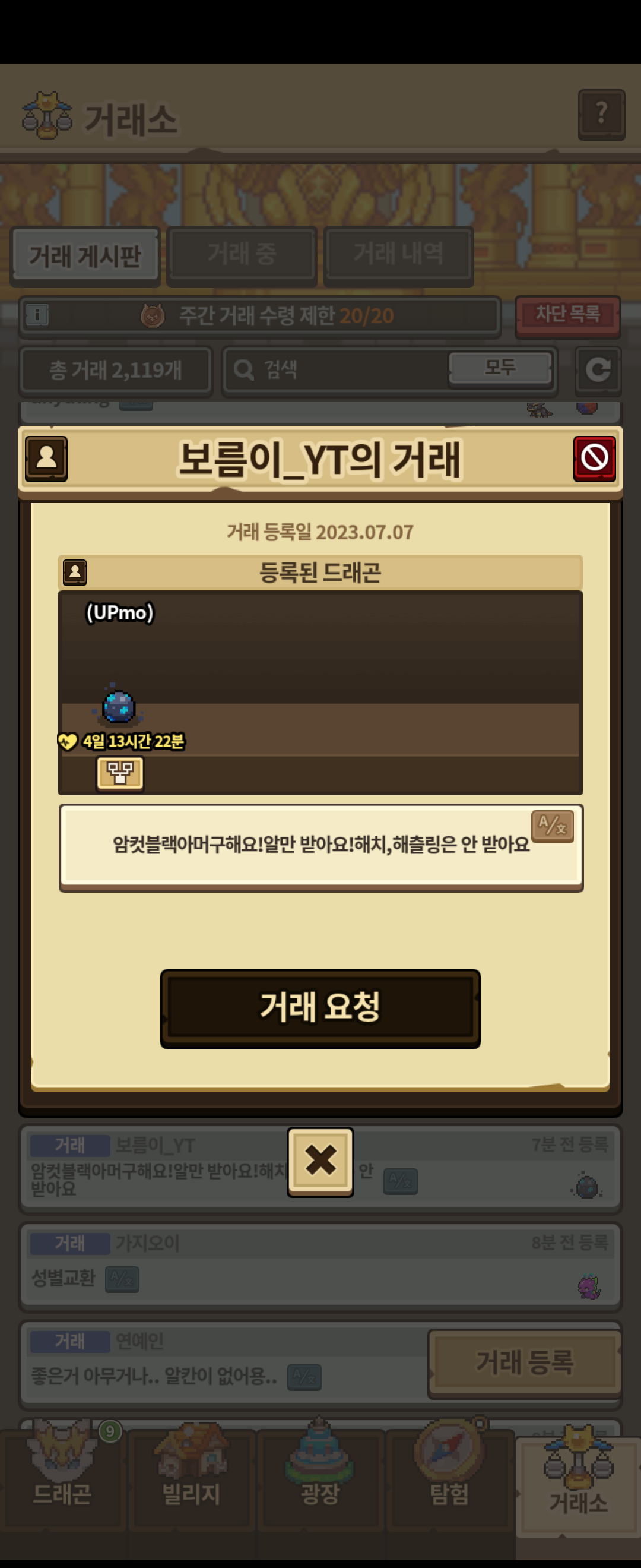Select the blue dragon egg
This screenshot has width=641, height=1568.
click(119, 707)
